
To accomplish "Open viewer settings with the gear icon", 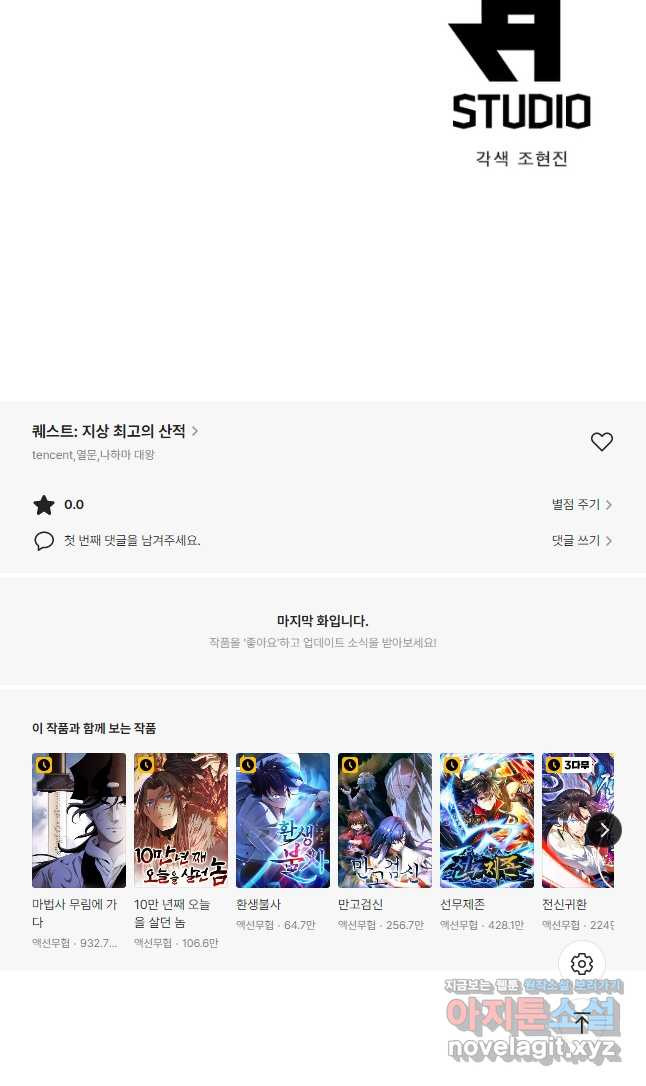I will point(582,964).
